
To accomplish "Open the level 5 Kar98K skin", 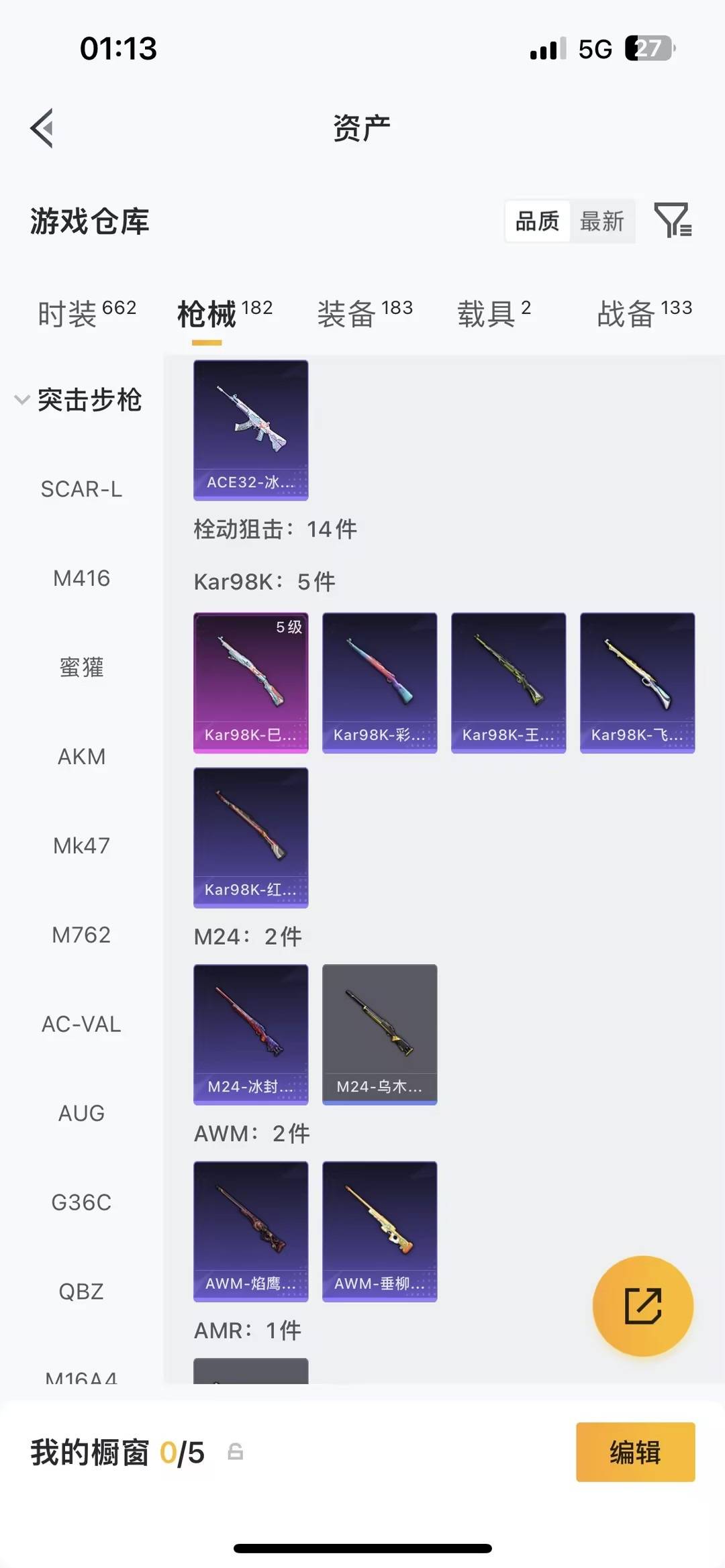I will pos(250,681).
